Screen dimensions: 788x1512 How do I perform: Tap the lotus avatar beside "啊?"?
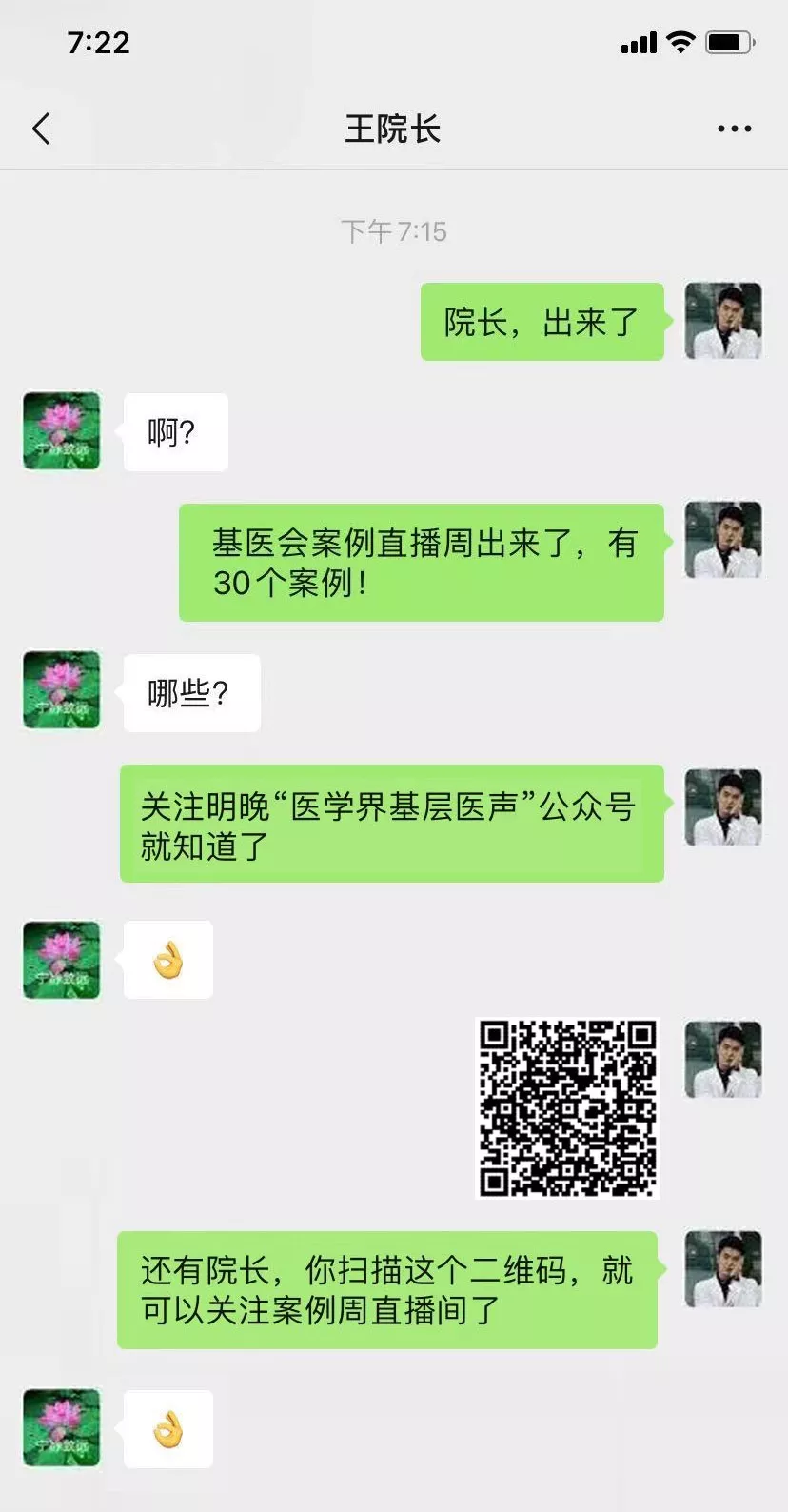pos(62,430)
